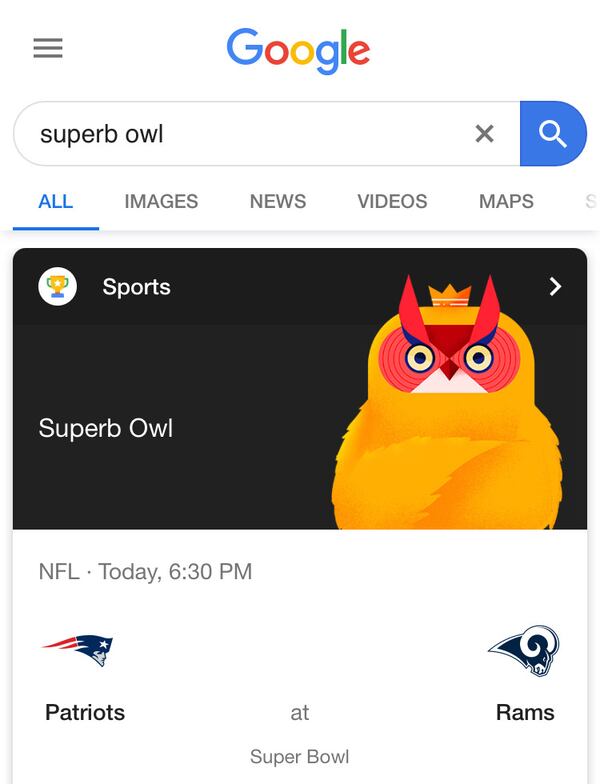Submit search with magnifier button
The width and height of the screenshot is (600, 784).
pyautogui.click(x=552, y=134)
